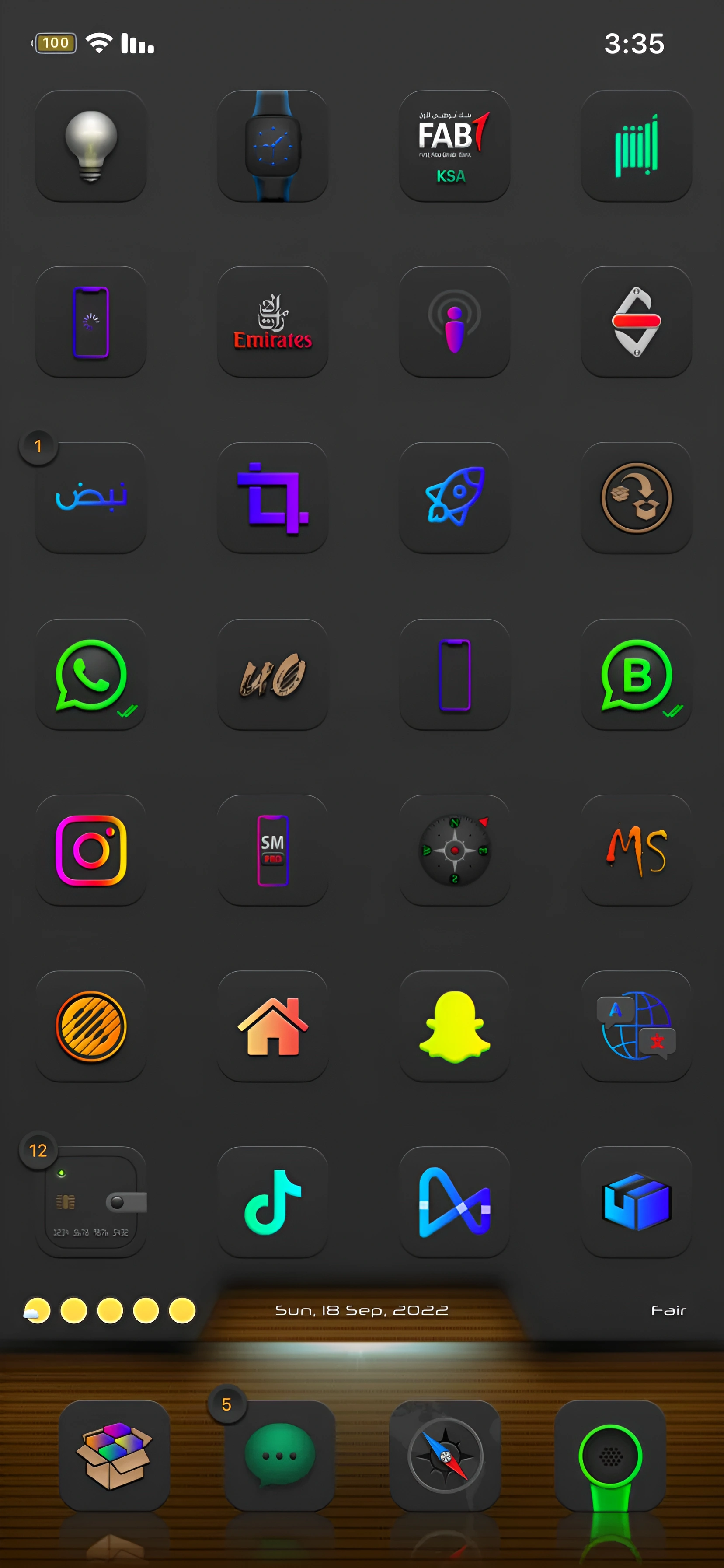Viewport: 724px width, 1568px height.
Task: Open Safari compass in the dock
Action: tap(445, 1456)
